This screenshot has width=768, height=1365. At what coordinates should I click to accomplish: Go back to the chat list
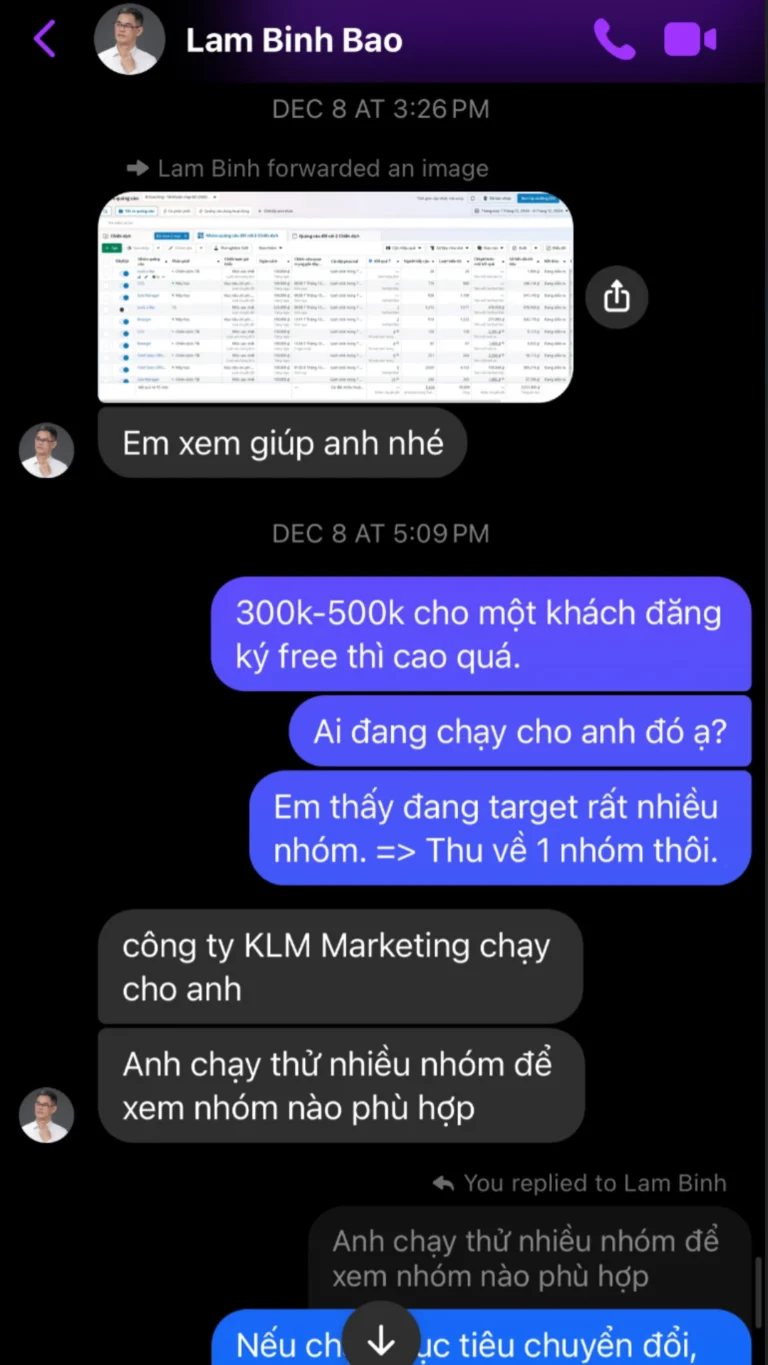(x=45, y=40)
